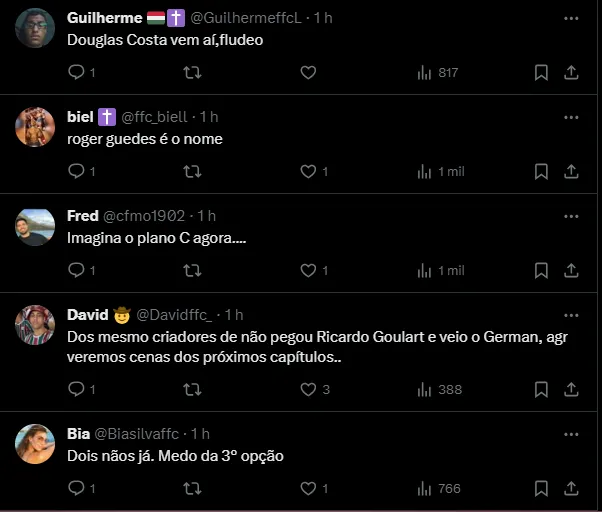Share biel's tweet
The width and height of the screenshot is (602, 512).
click(x=571, y=171)
